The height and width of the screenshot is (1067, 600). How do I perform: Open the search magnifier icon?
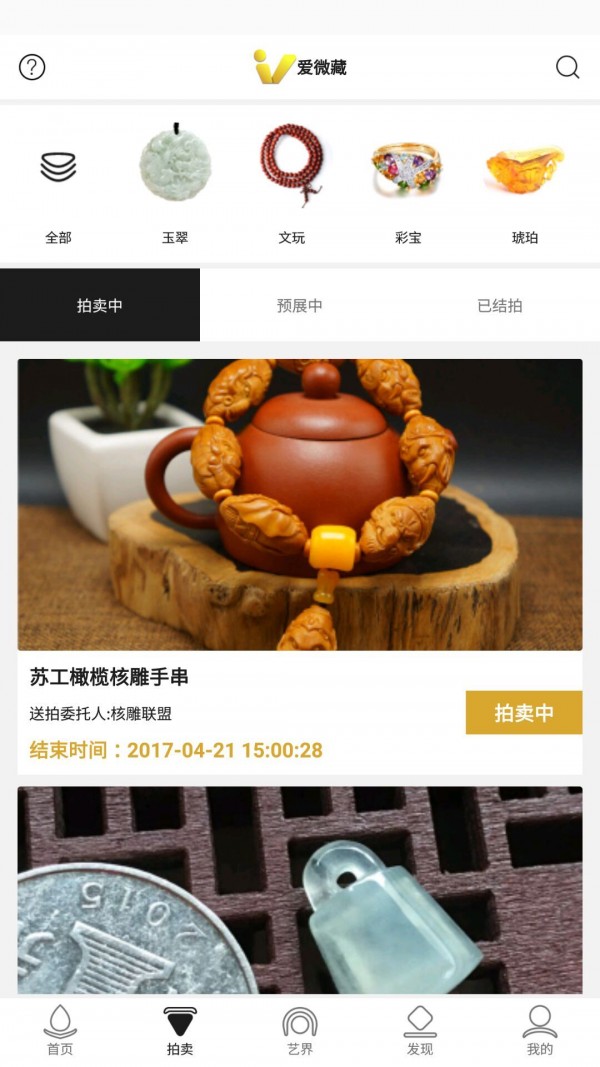[567, 67]
